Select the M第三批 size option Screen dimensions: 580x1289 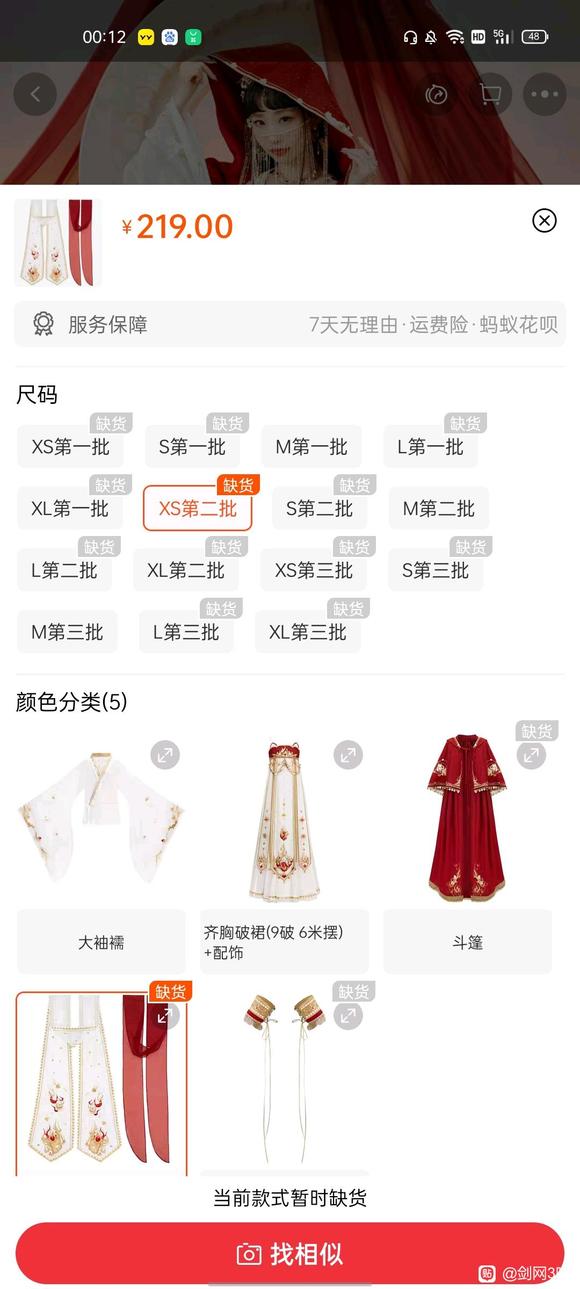[x=67, y=632]
